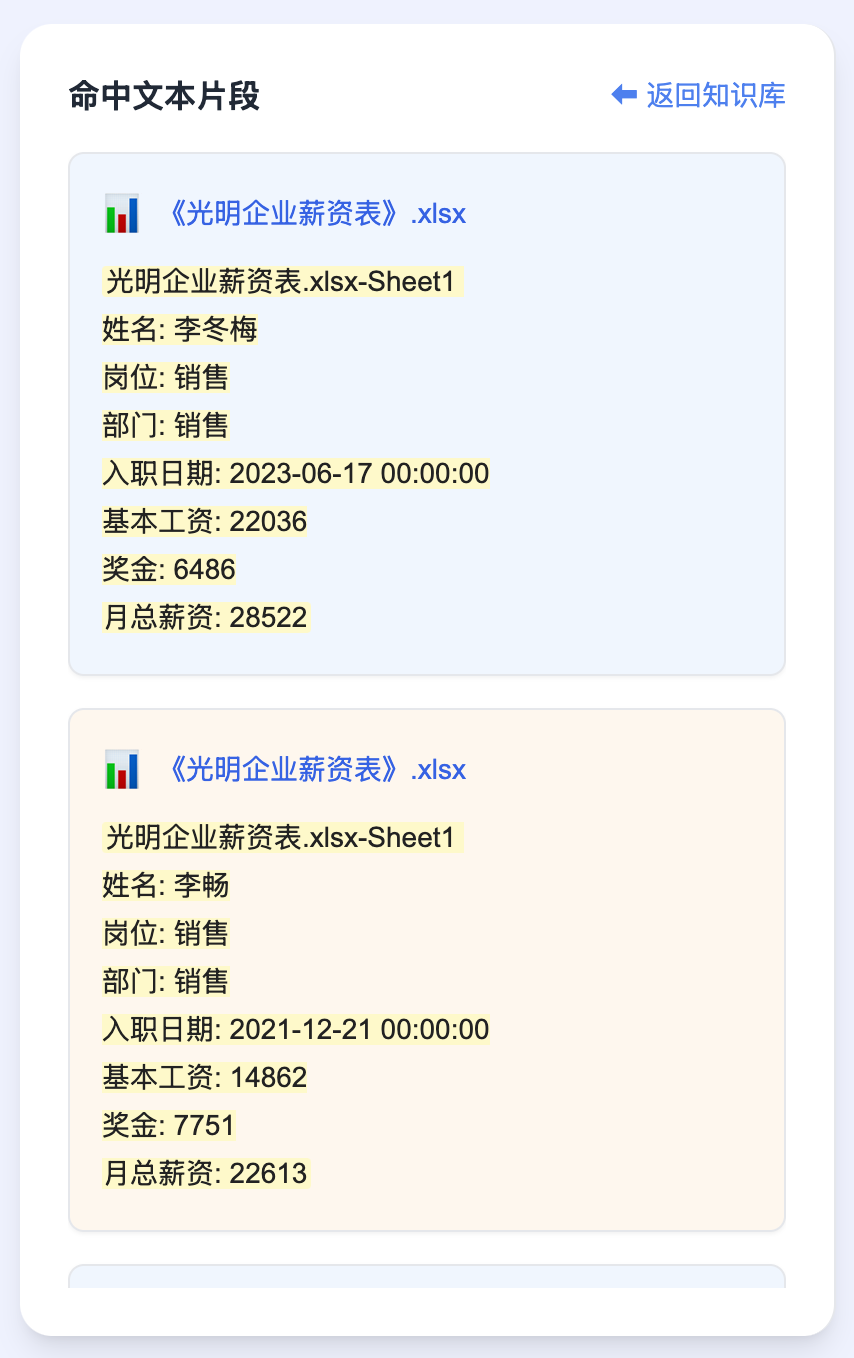Tap the 返回知识库 back link
Image resolution: width=854 pixels, height=1358 pixels.
[699, 95]
